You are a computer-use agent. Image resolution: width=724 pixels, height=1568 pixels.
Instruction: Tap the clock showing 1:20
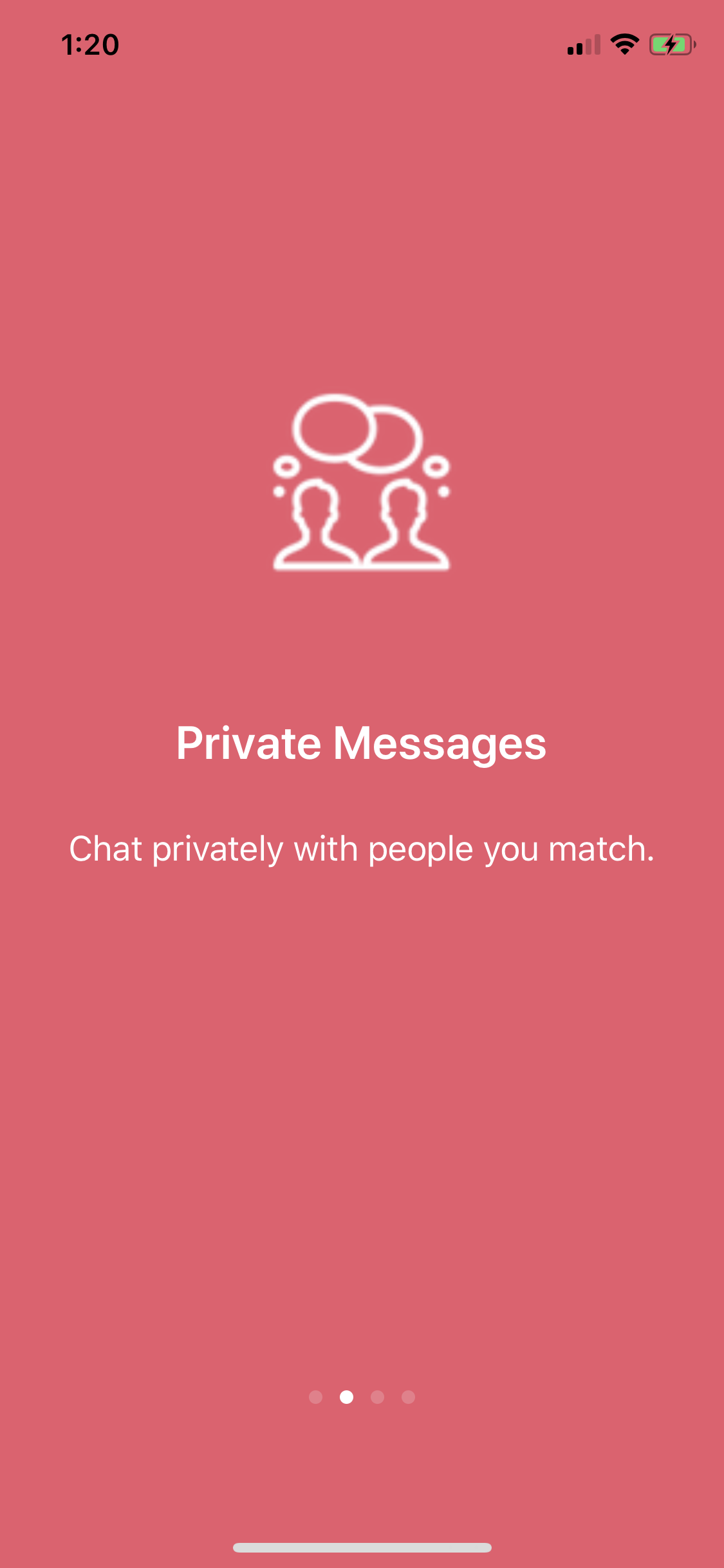[x=91, y=44]
